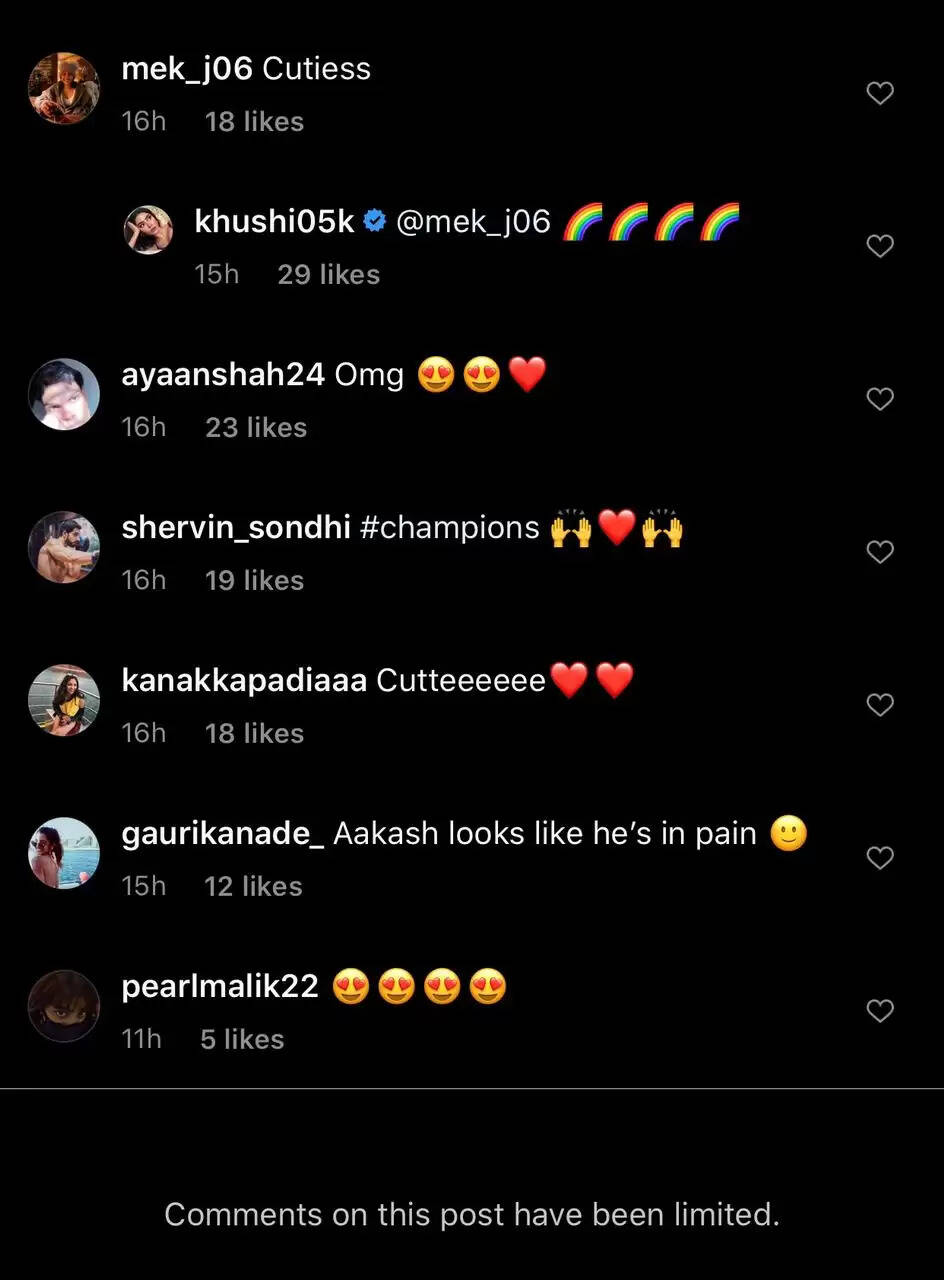Like gaurikanade_'s comment about Aakash
944x1280 pixels.
[879, 859]
